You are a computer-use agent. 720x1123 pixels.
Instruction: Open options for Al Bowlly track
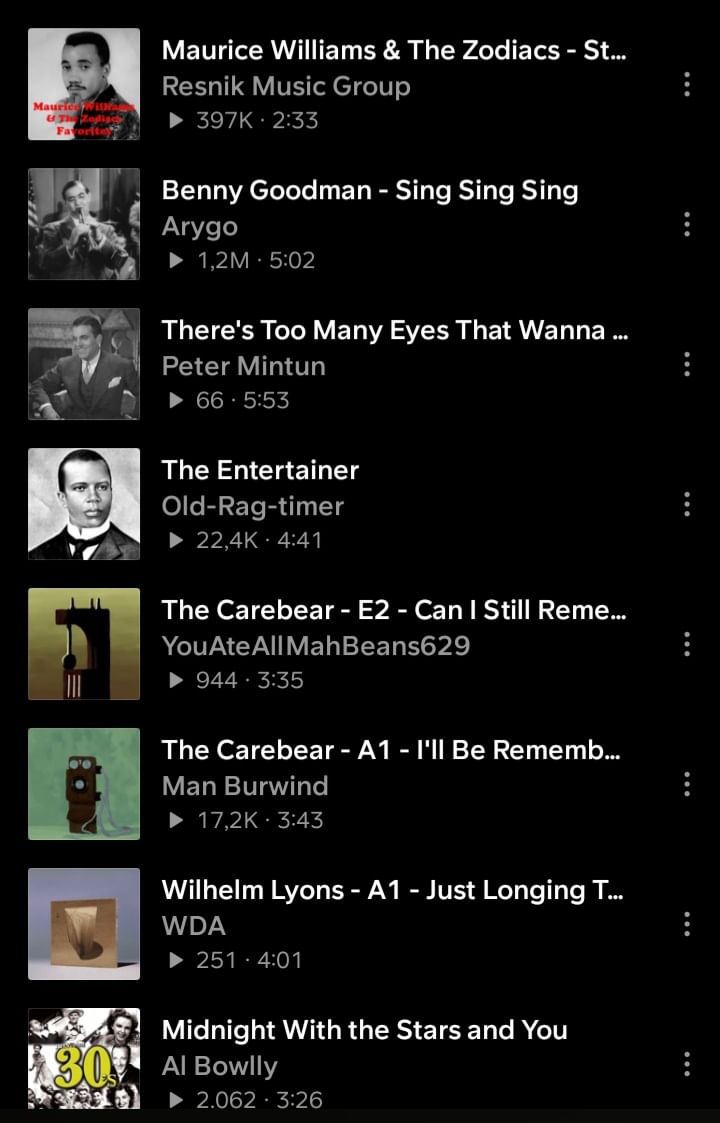coord(687,1064)
